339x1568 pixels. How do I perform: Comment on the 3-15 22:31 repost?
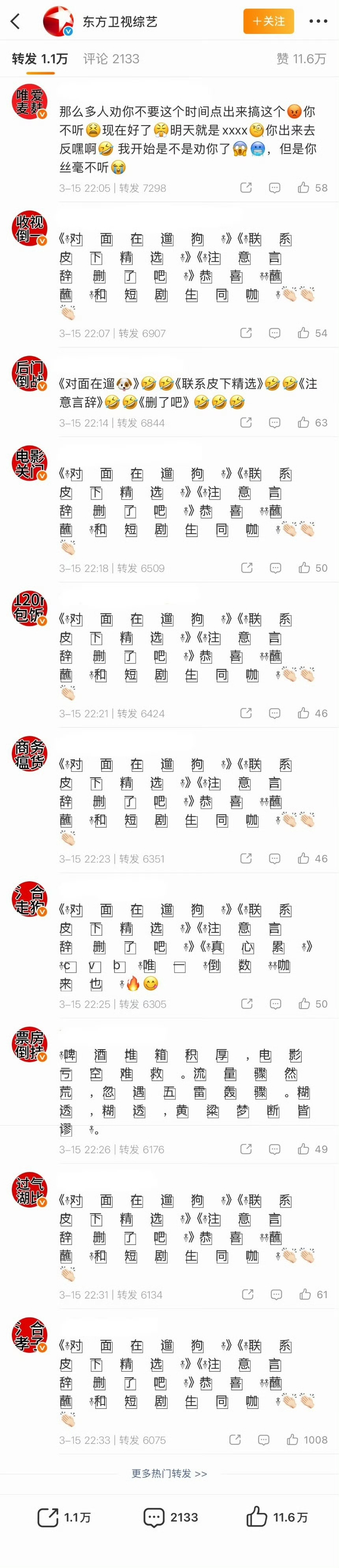(276, 1294)
